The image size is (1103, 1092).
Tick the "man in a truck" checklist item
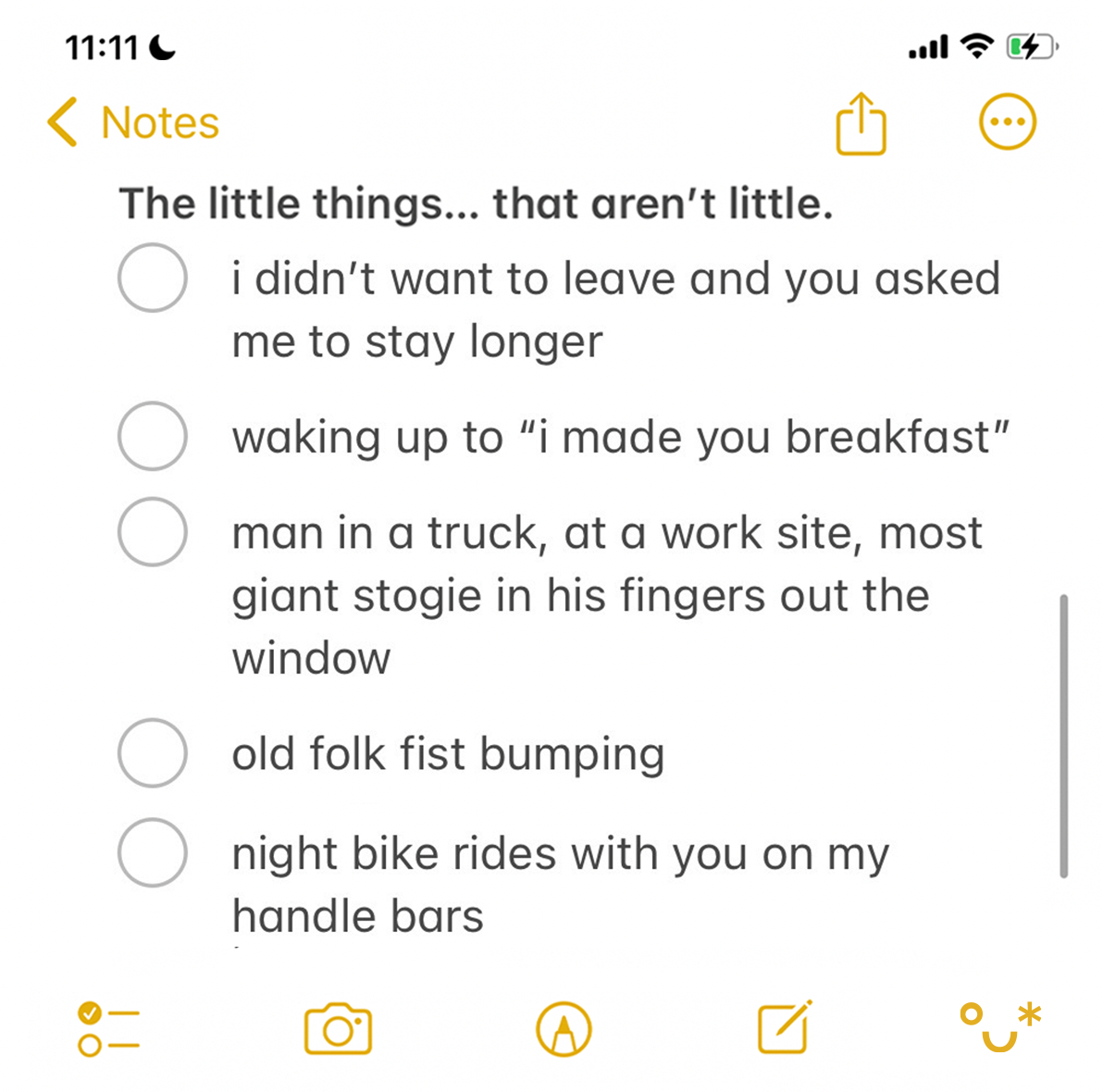153,532
